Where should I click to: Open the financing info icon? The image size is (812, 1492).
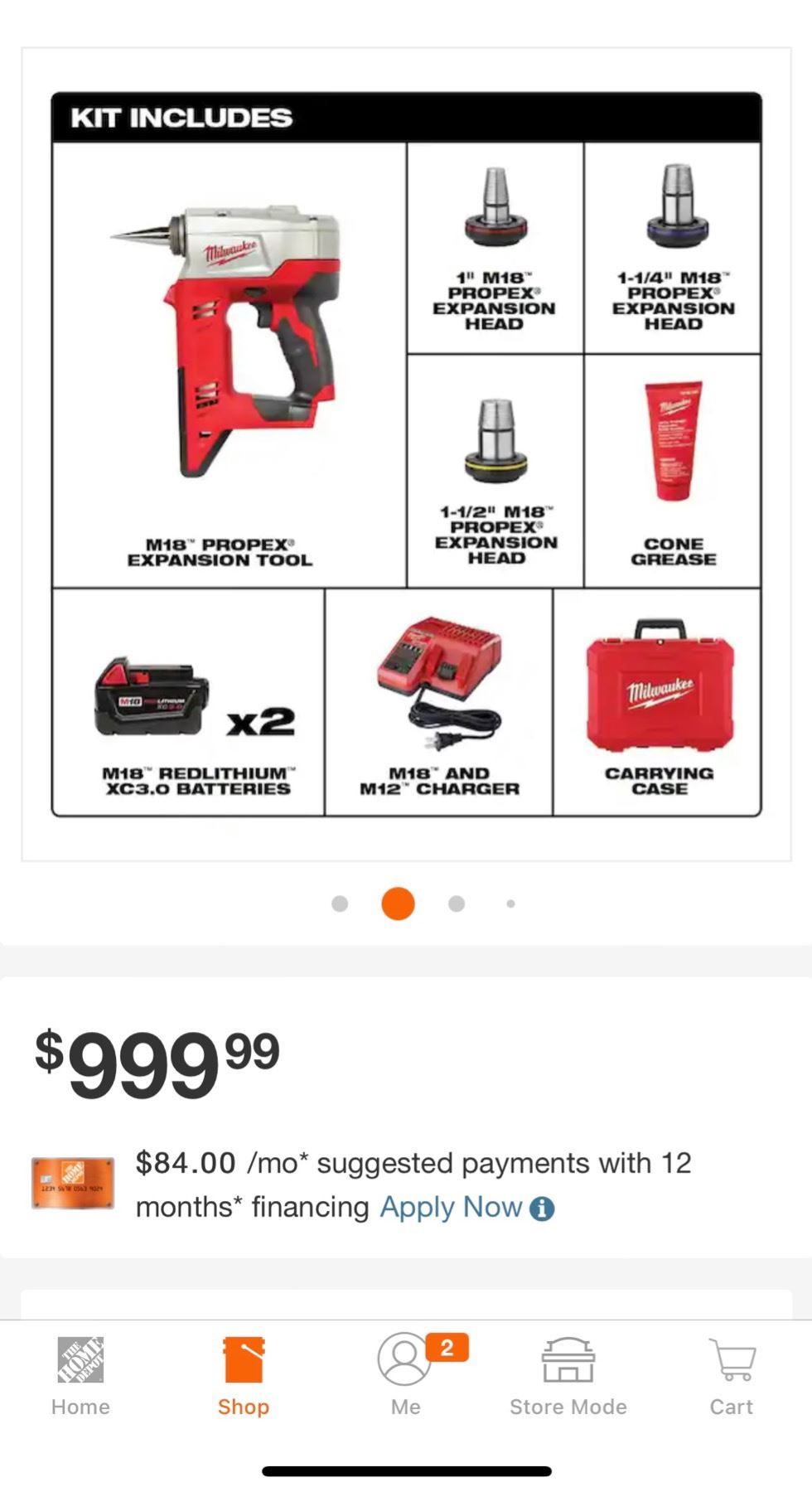tap(542, 1209)
